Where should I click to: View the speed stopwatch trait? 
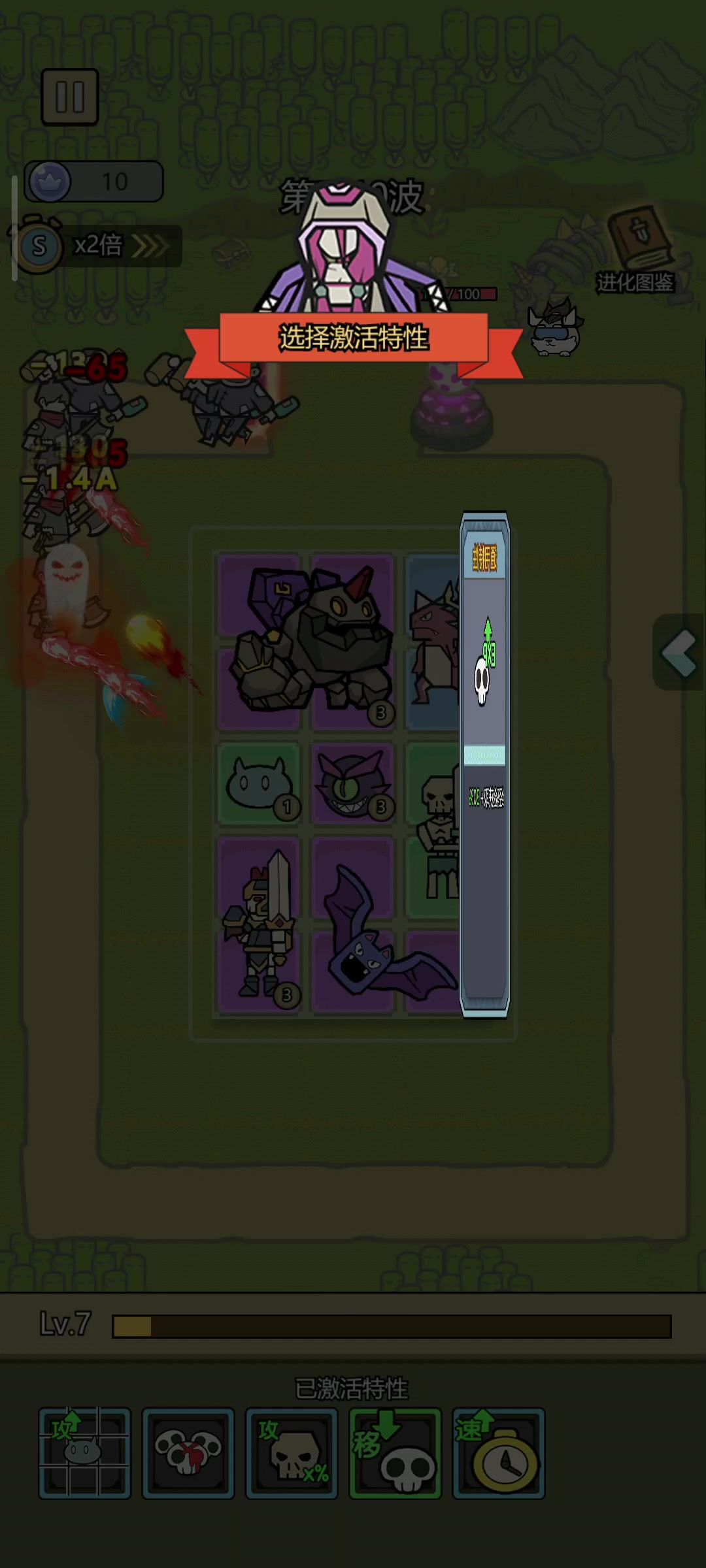tap(499, 1454)
